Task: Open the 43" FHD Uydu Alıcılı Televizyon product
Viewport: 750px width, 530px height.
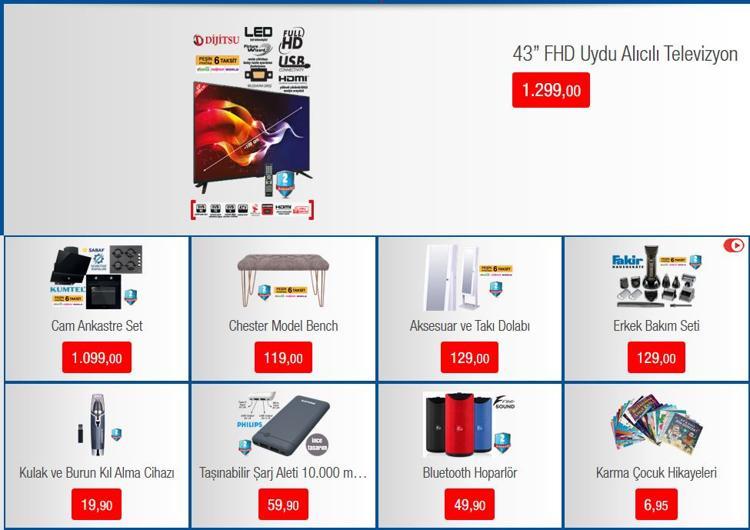Action: pyautogui.click(x=624, y=54)
